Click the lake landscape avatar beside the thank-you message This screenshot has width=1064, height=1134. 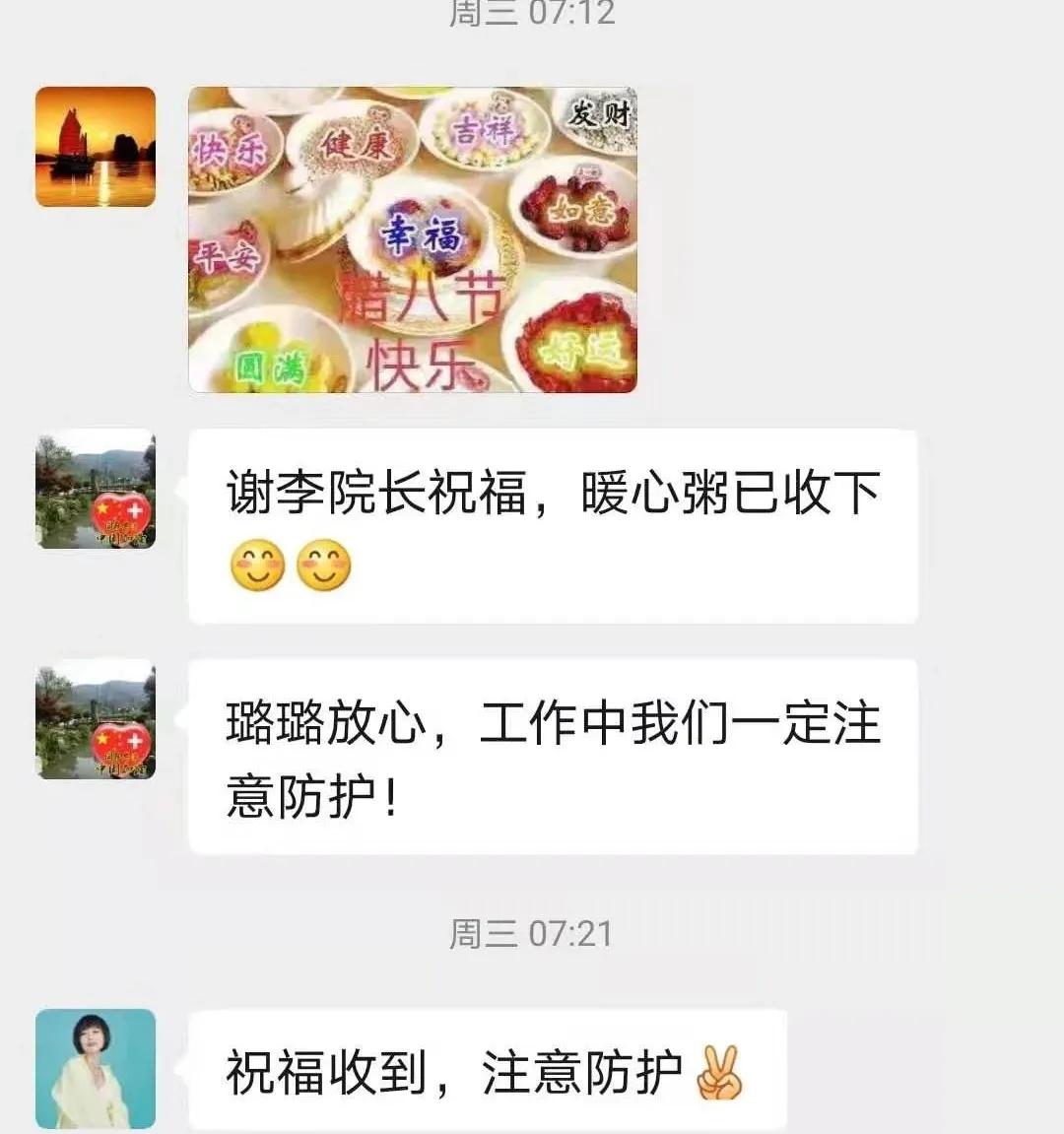pos(95,490)
